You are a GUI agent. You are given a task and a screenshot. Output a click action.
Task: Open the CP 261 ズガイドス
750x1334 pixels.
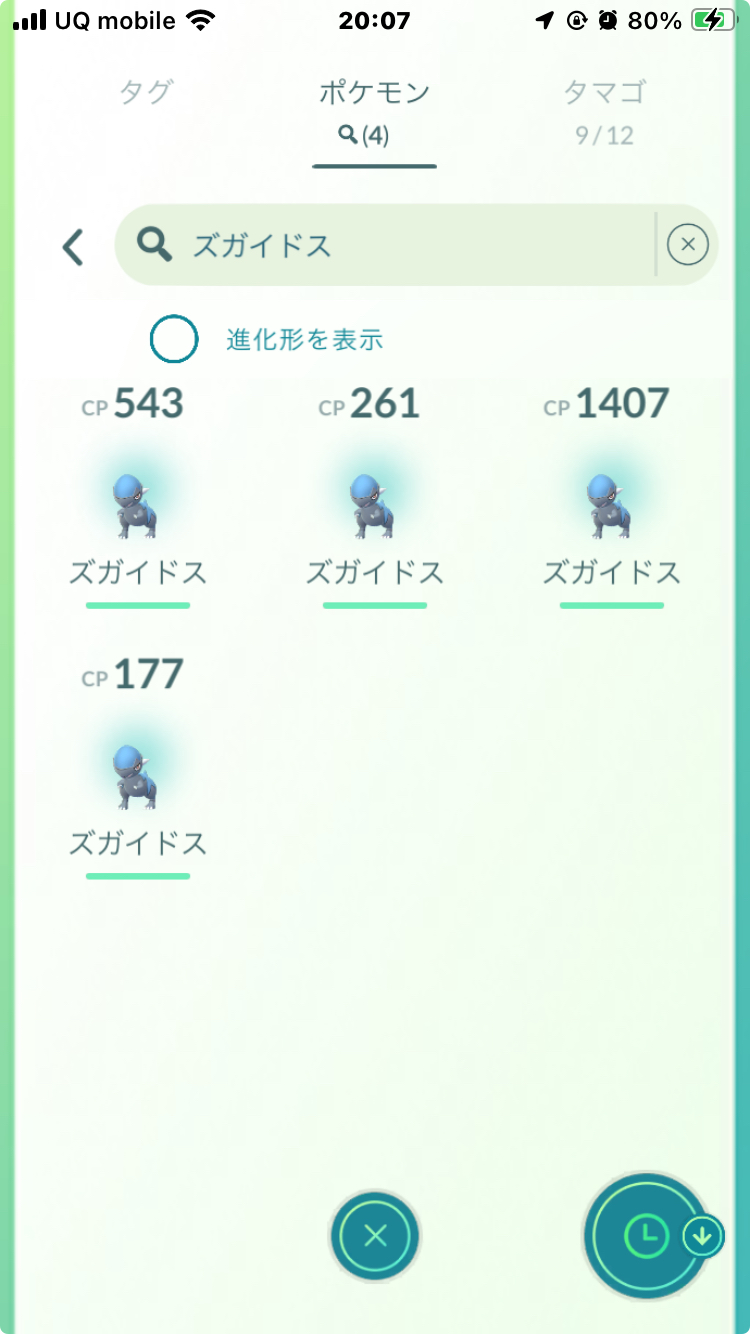374,497
